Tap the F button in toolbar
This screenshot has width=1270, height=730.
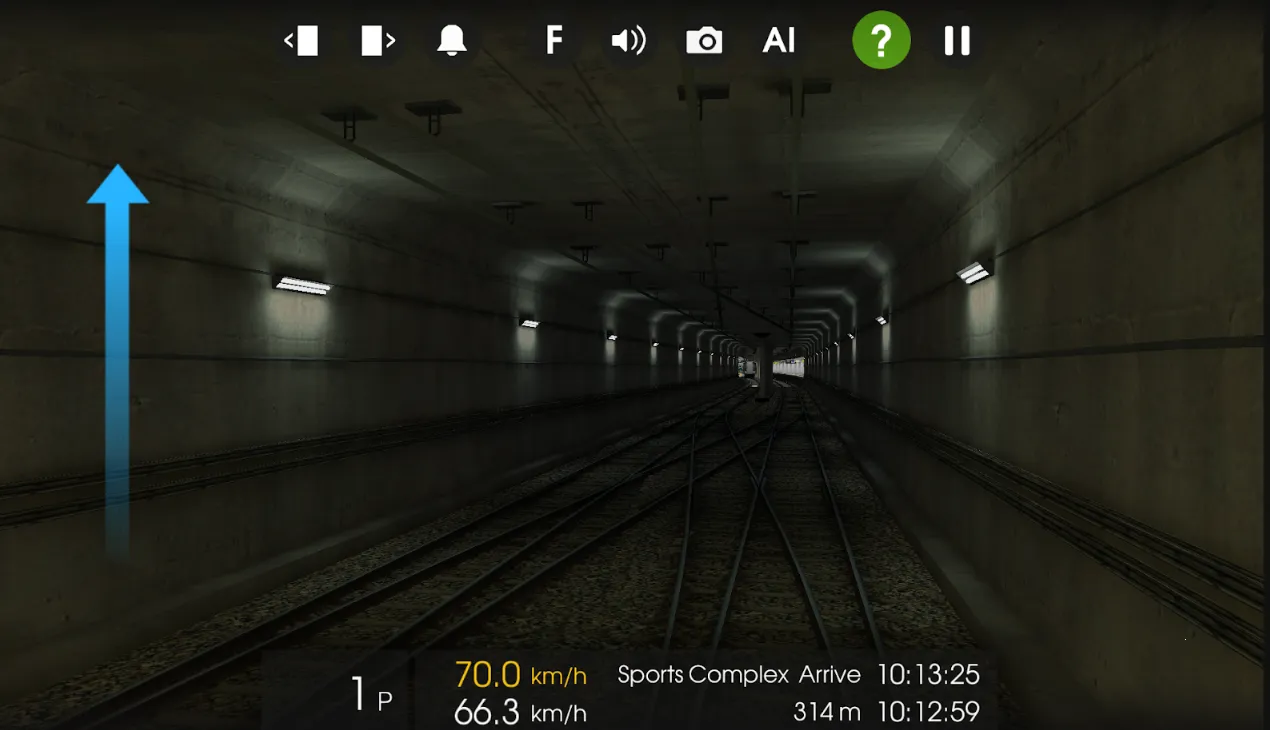(553, 41)
